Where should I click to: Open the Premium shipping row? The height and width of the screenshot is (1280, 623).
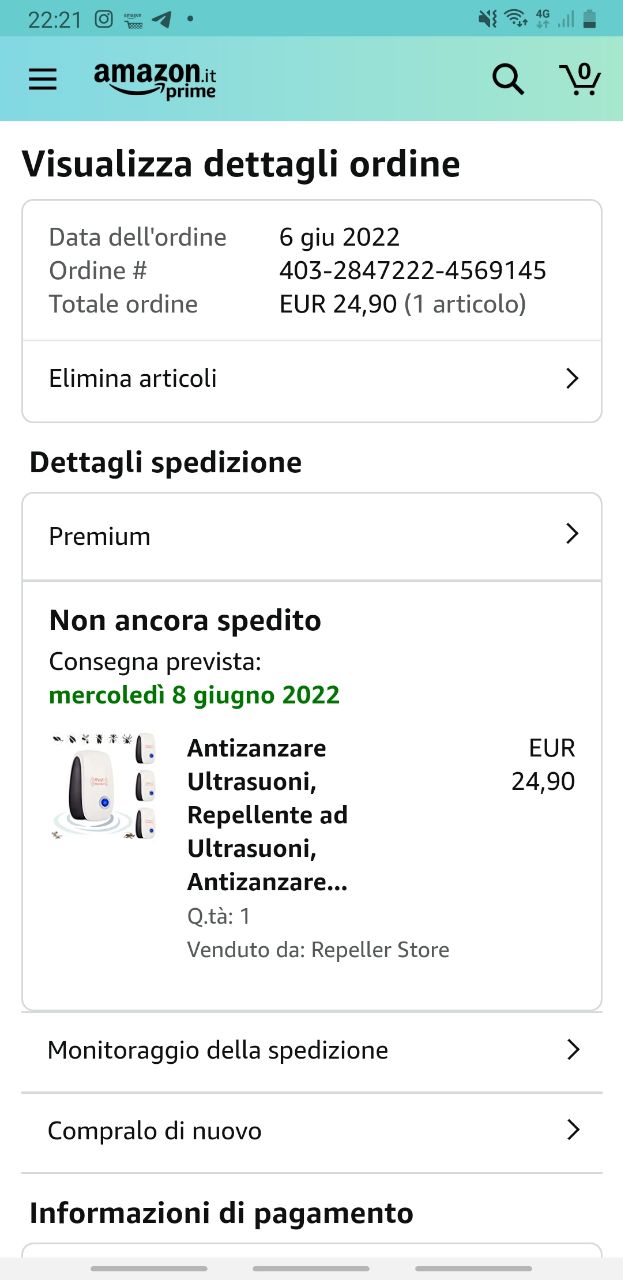click(x=312, y=536)
